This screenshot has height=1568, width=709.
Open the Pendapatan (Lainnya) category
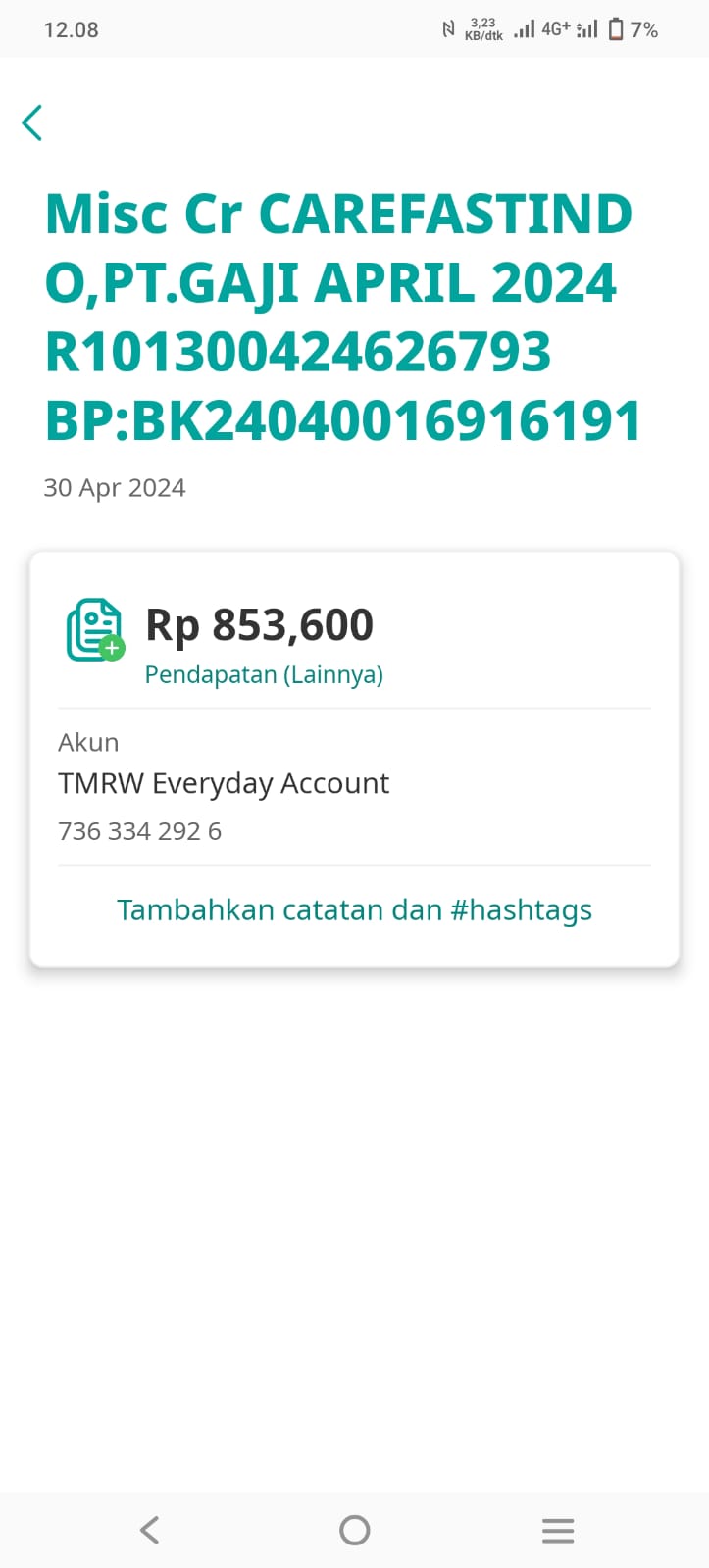point(264,674)
